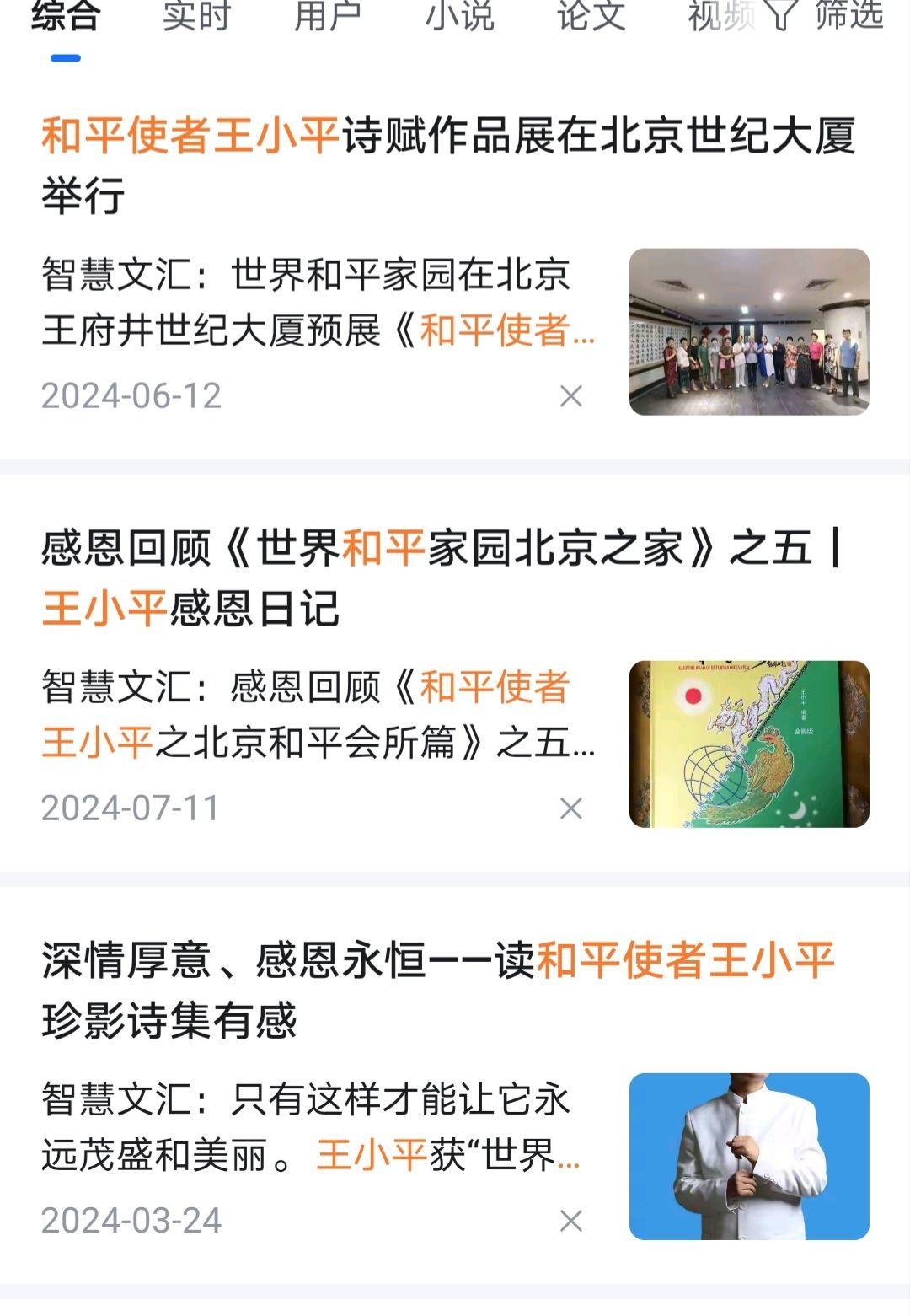
Task: Open the white suit portrait thumbnail
Action: pos(749,1156)
